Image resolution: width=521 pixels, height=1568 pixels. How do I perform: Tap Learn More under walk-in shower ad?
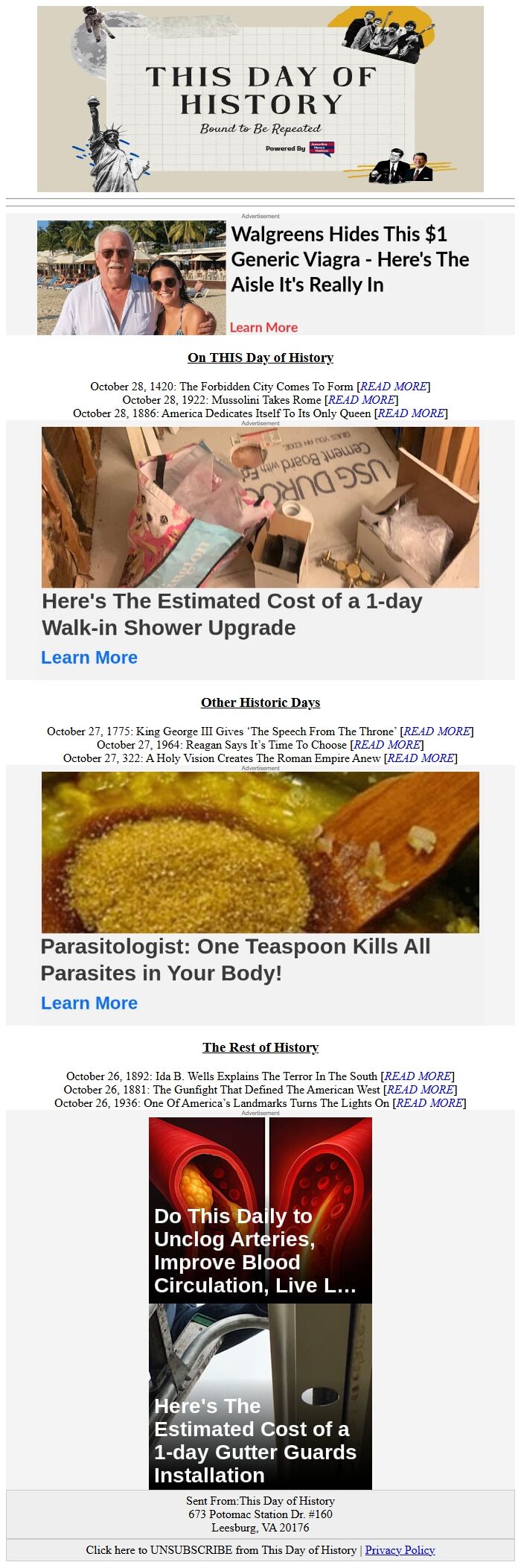point(89,658)
